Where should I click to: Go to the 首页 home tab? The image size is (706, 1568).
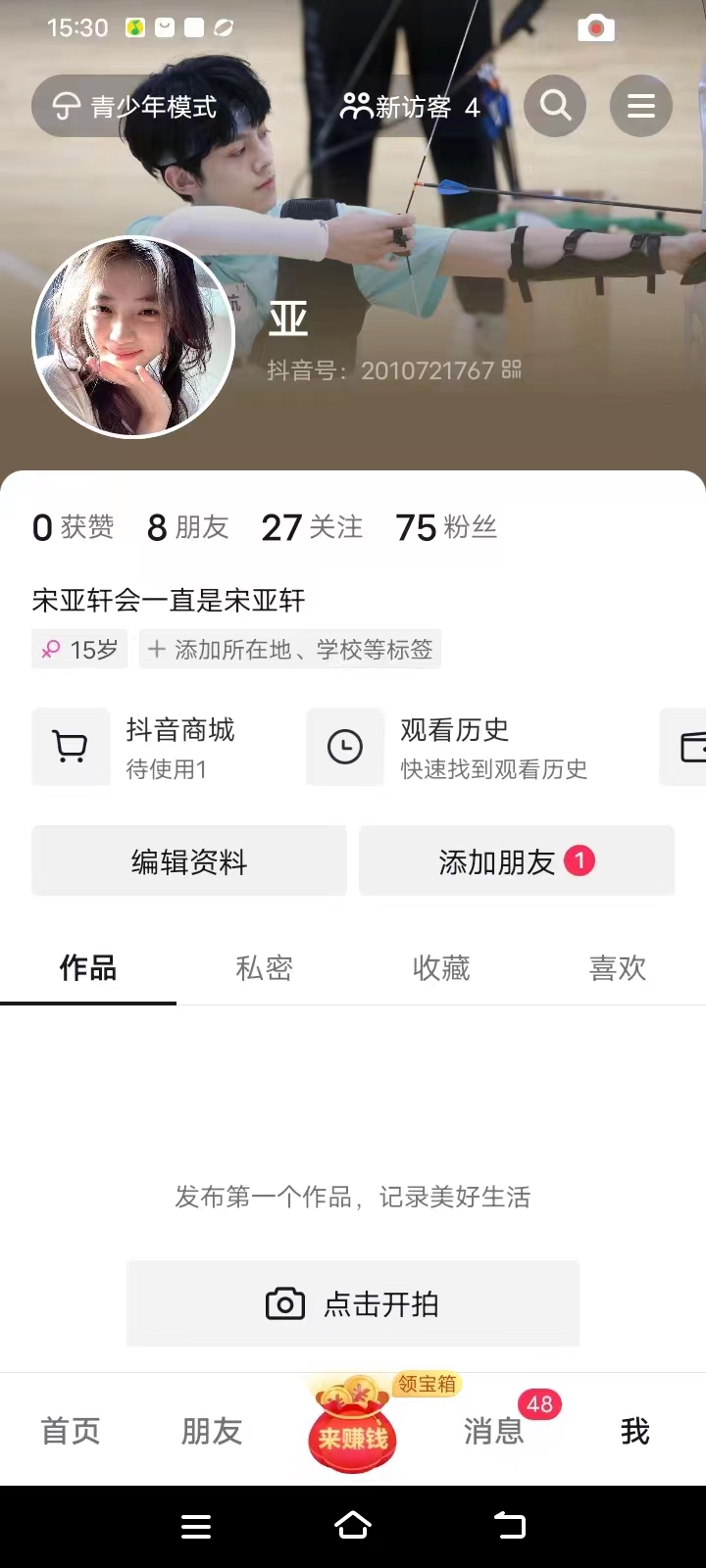click(x=71, y=1431)
